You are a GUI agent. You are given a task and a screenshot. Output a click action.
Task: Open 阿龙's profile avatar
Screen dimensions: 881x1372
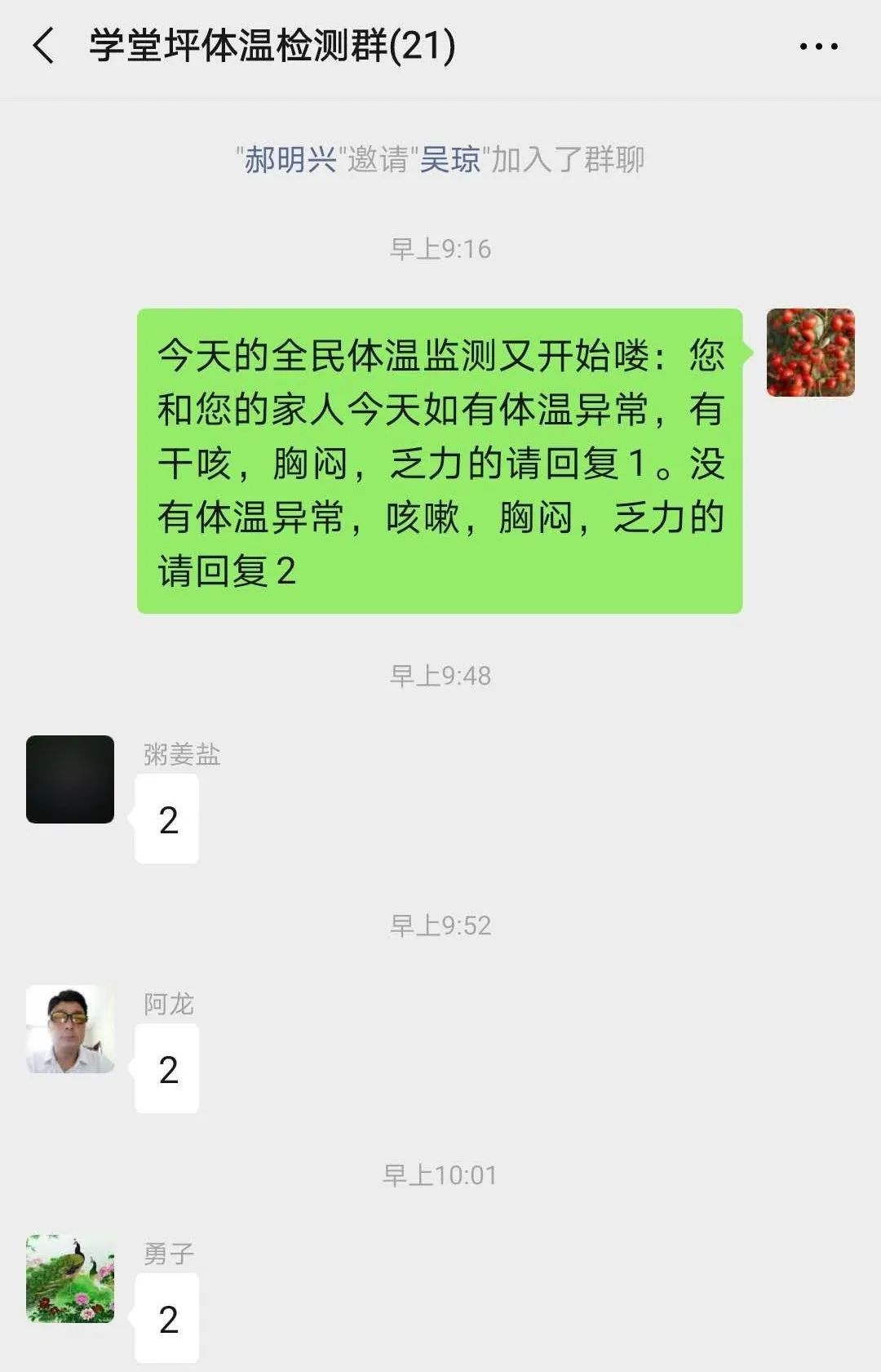pyautogui.click(x=70, y=1029)
